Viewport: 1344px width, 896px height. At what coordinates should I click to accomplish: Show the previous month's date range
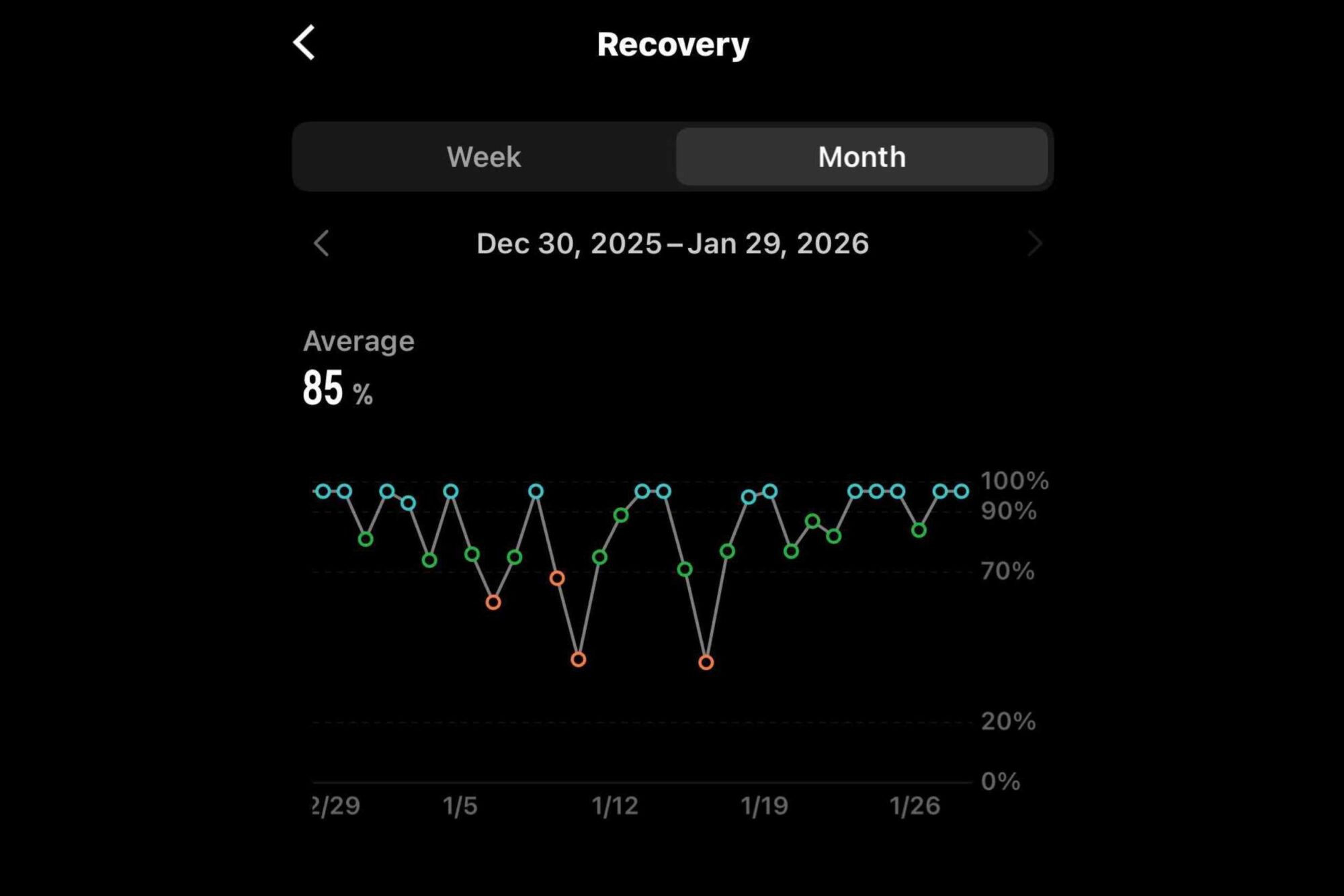[x=321, y=243]
